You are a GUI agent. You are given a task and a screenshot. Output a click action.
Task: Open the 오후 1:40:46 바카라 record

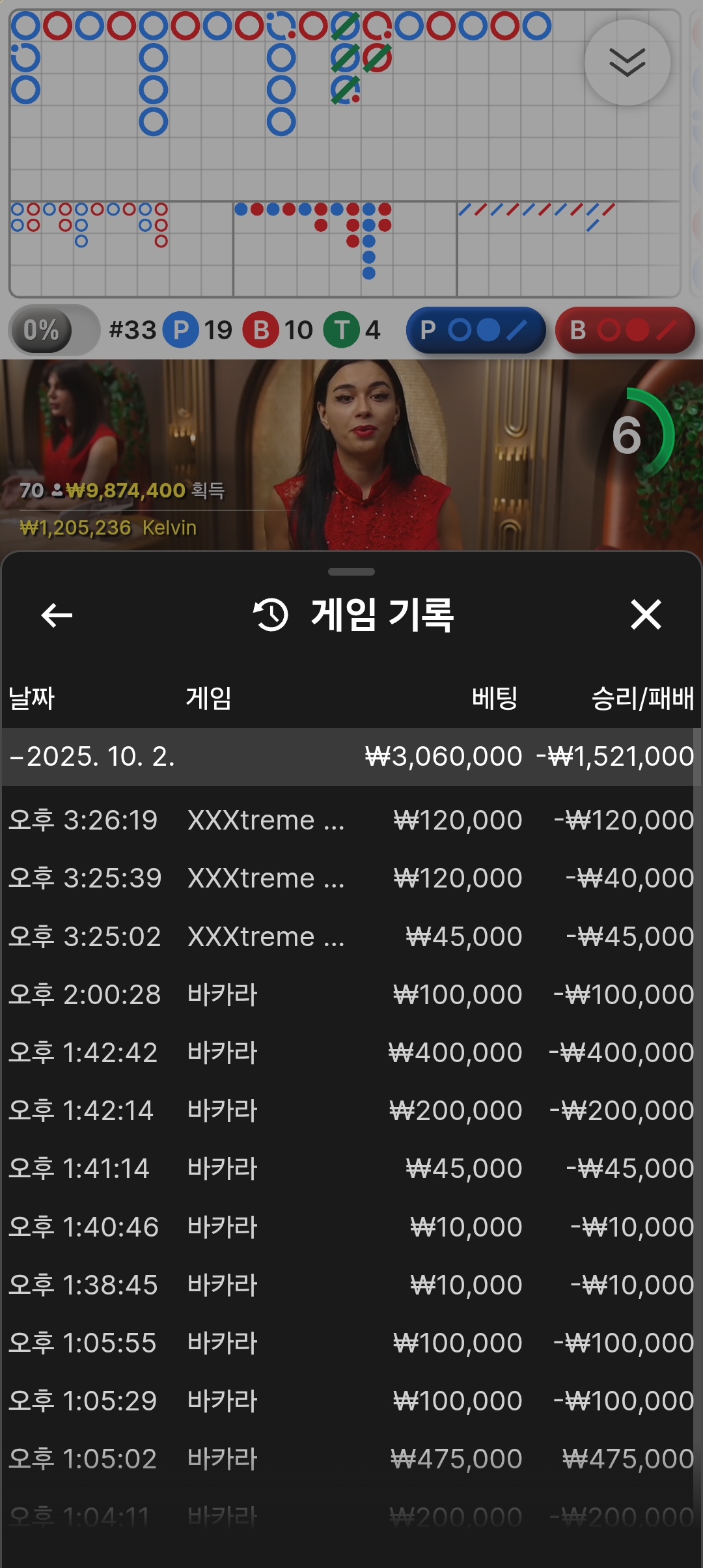point(350,1227)
